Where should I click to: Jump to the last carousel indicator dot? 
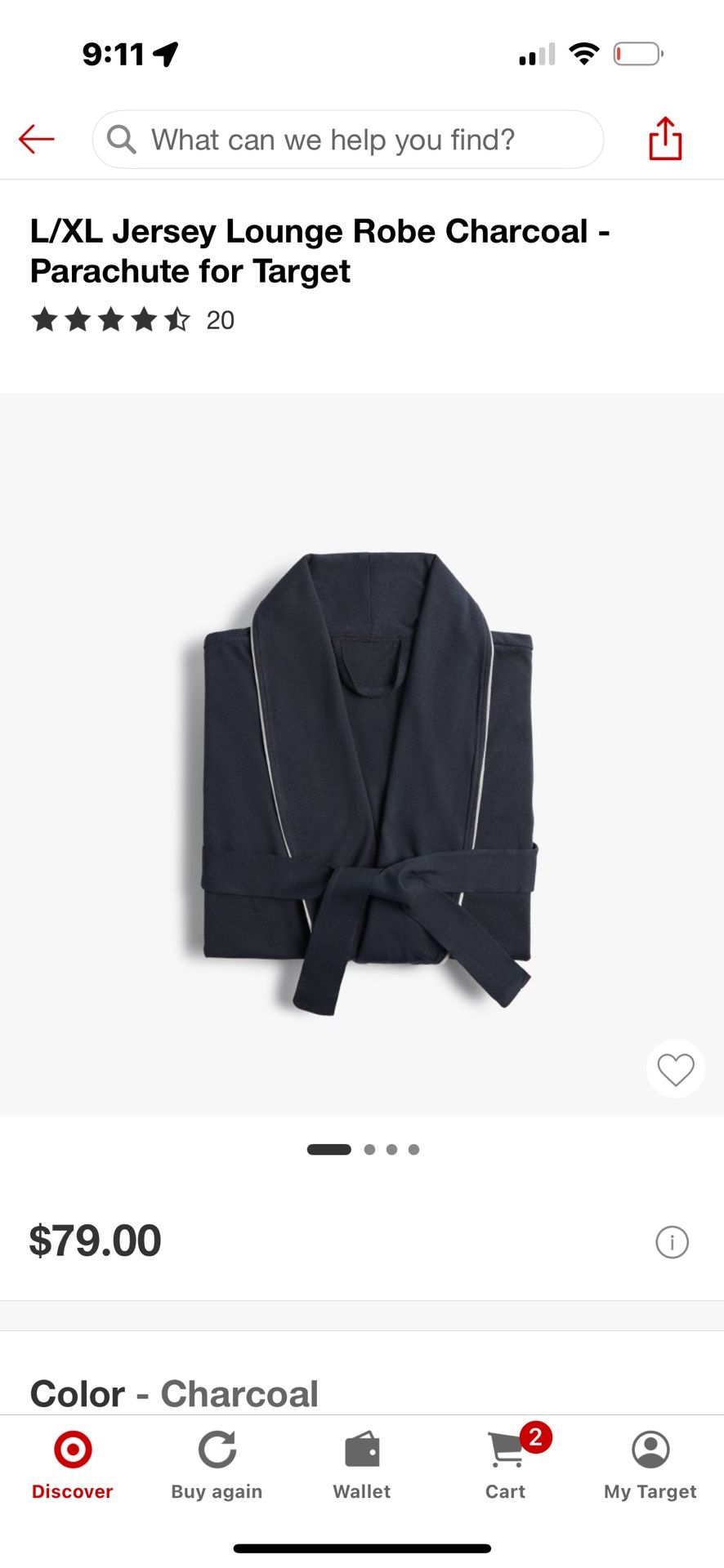[413, 1149]
